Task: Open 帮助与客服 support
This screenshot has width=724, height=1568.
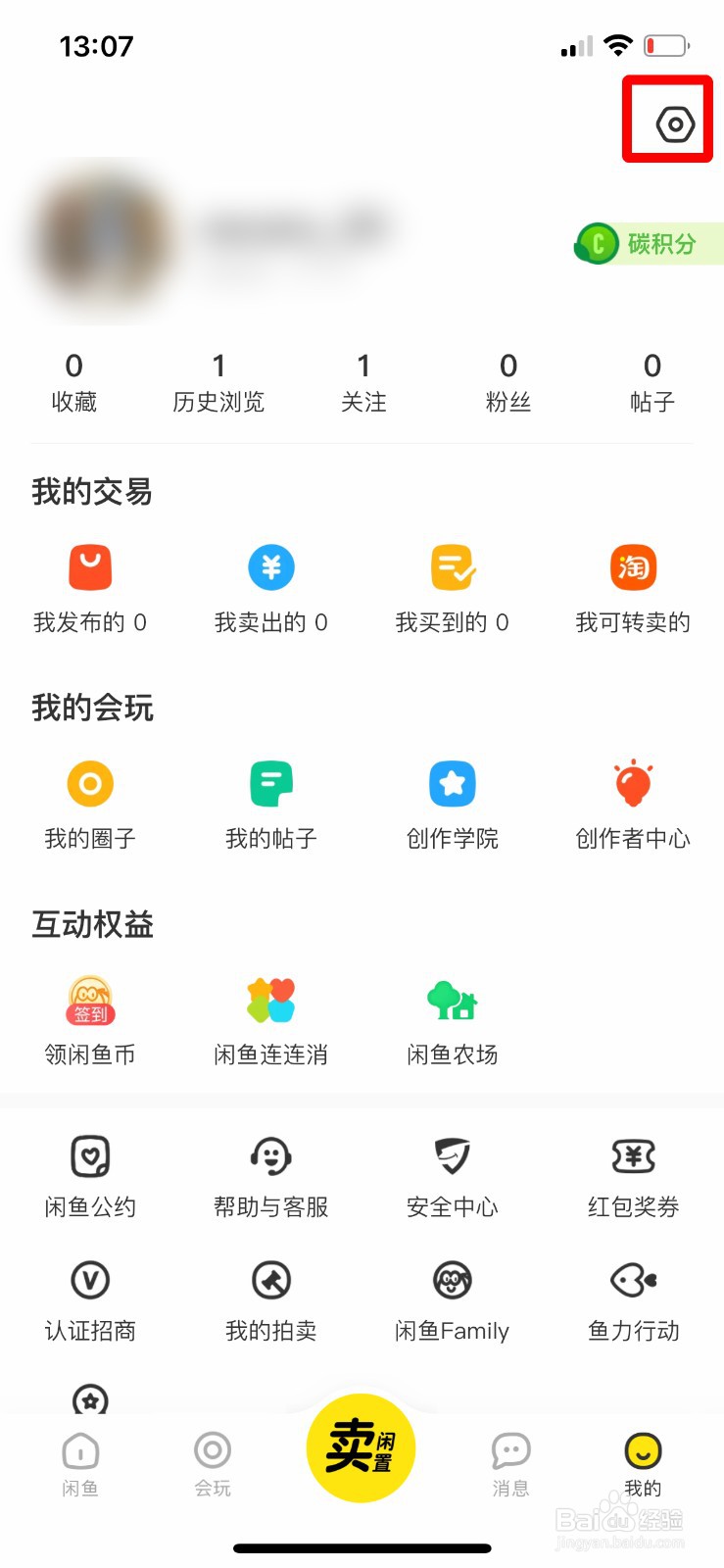Action: [x=271, y=1176]
